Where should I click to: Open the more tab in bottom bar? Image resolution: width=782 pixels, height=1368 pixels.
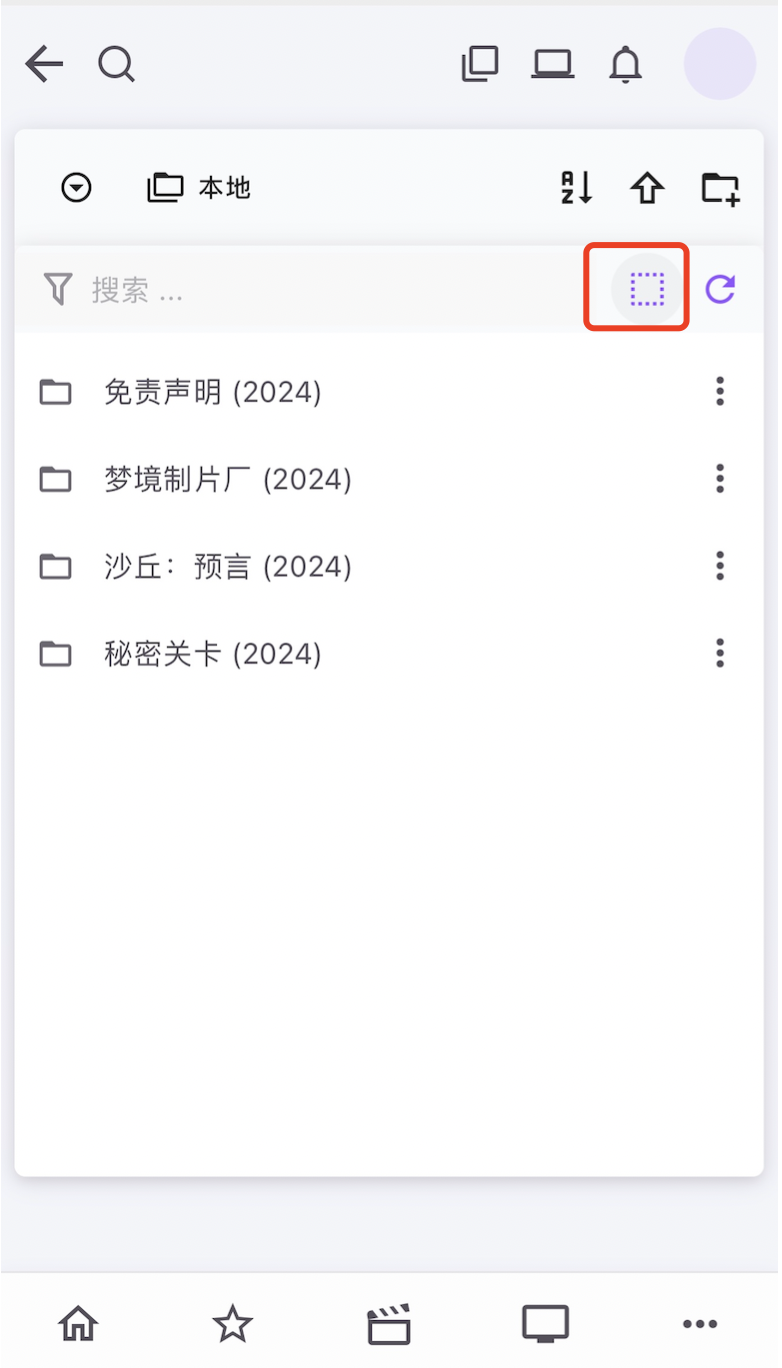tap(700, 1324)
